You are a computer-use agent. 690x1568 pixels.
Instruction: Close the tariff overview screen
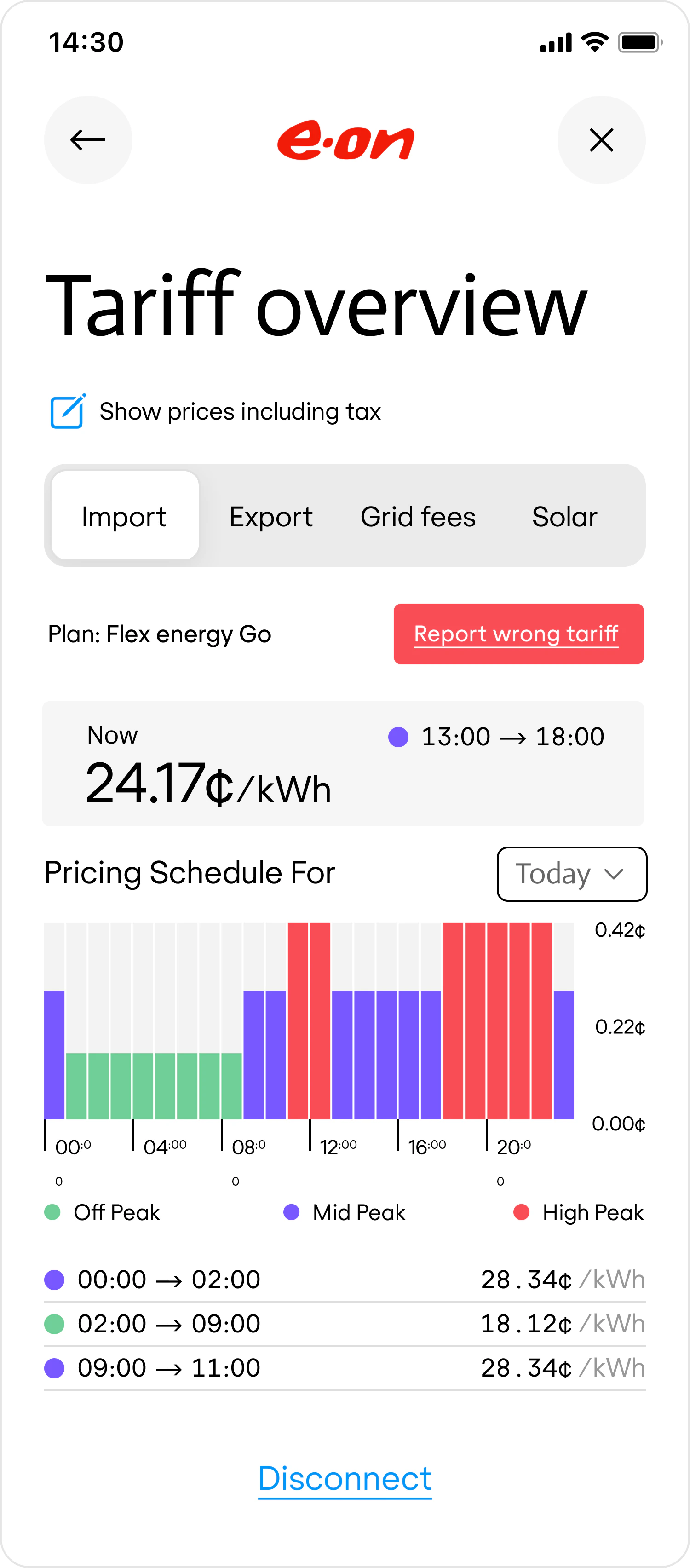coord(601,140)
